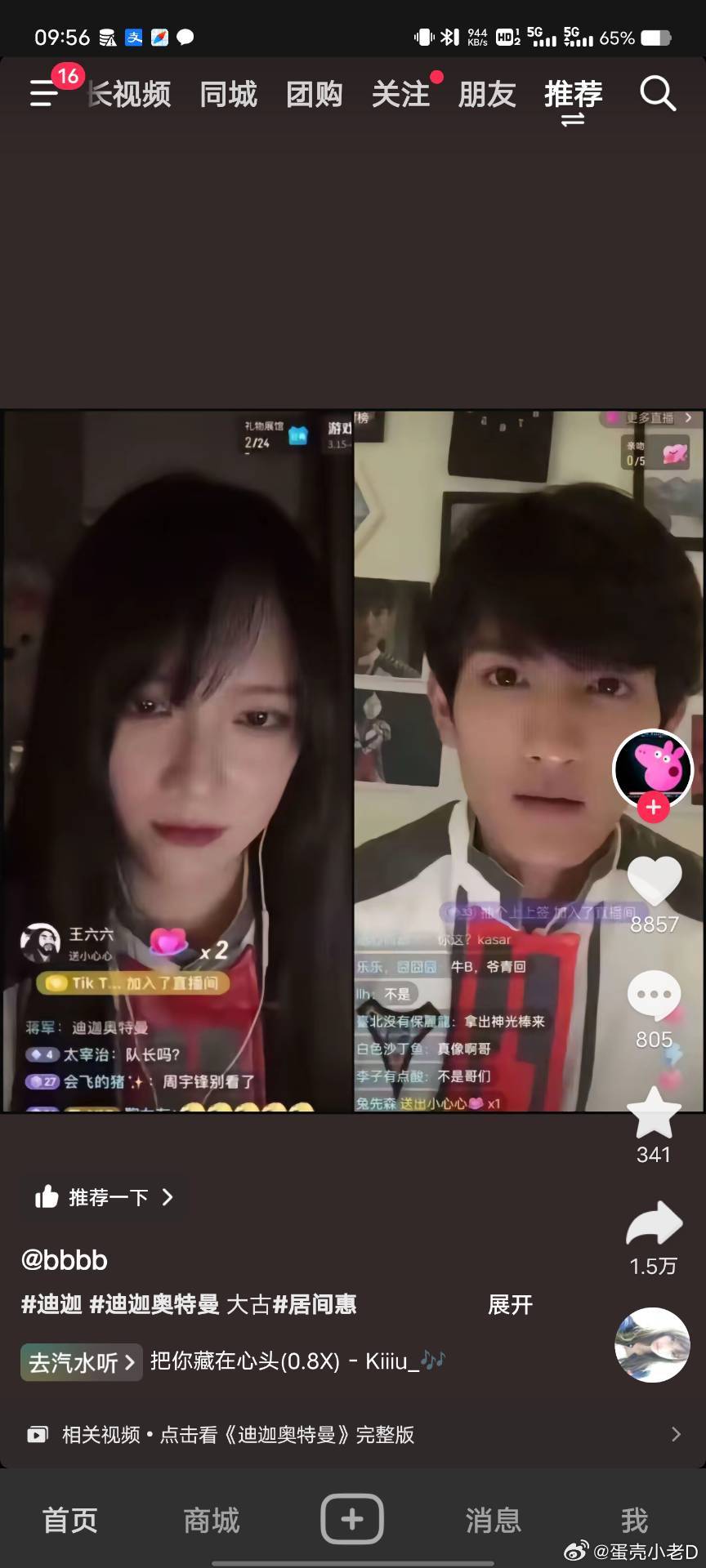
Task: Switch to the 团购 tab
Action: 314,95
